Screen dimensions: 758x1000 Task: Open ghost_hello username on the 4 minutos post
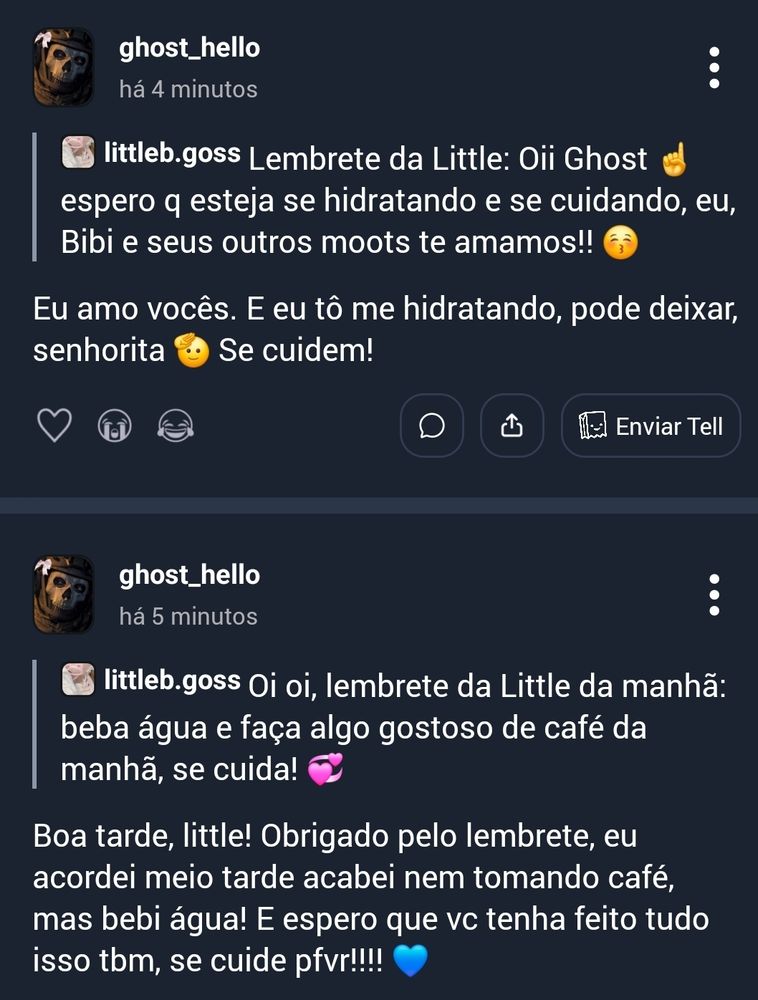[x=189, y=47]
